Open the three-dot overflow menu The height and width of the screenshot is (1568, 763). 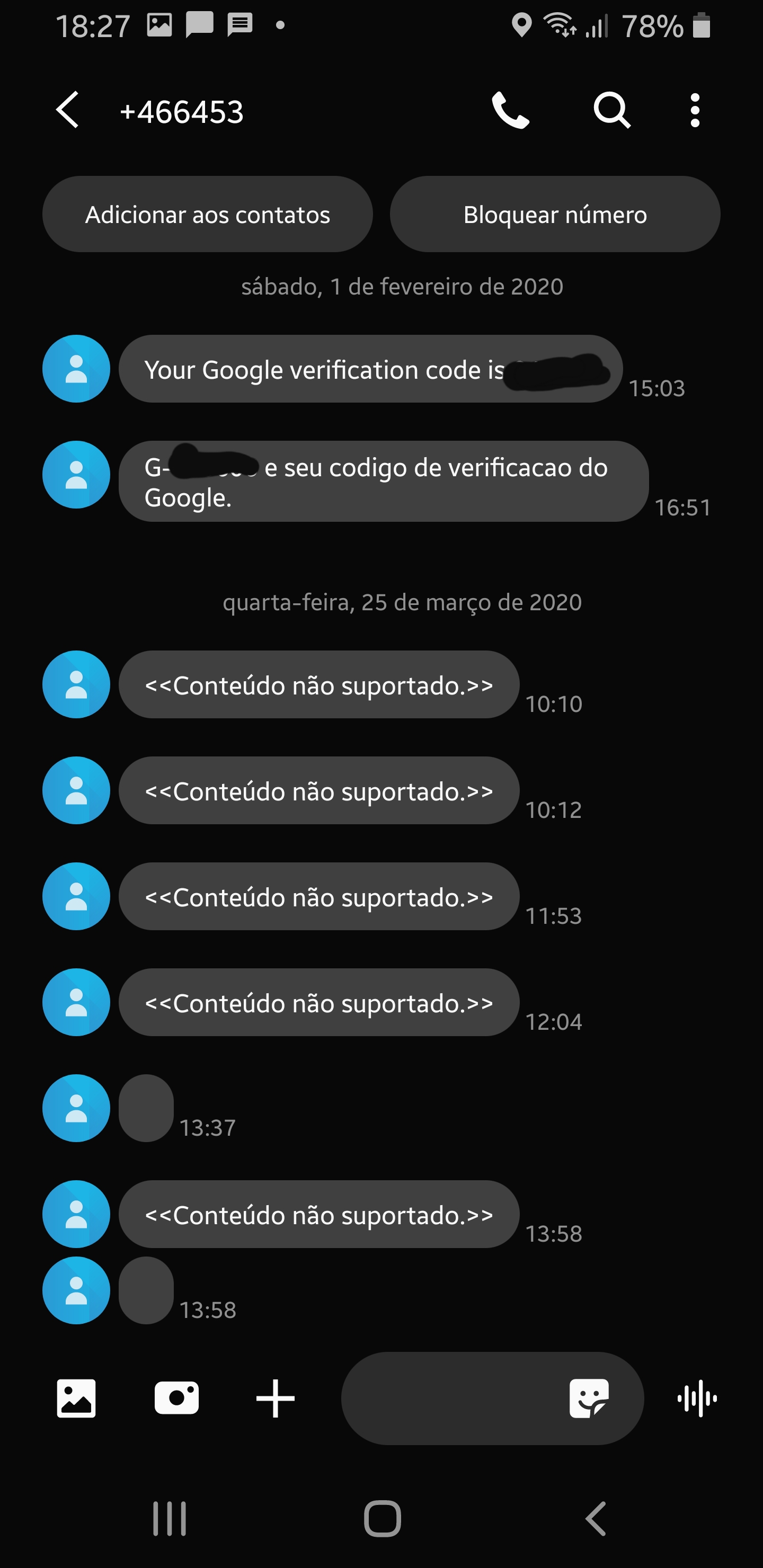coord(695,110)
